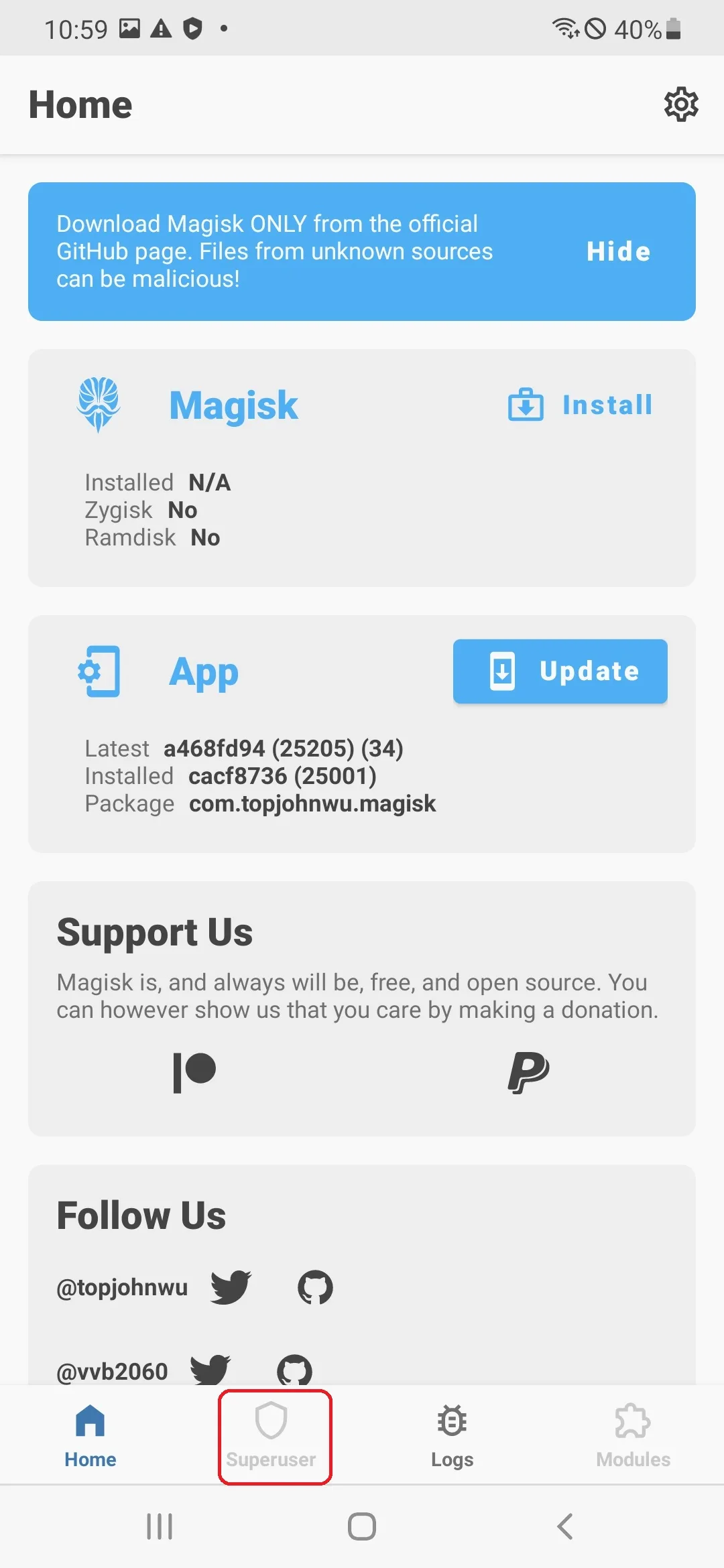Tap the Patreon donation icon
This screenshot has width=724, height=1568.
[195, 1070]
